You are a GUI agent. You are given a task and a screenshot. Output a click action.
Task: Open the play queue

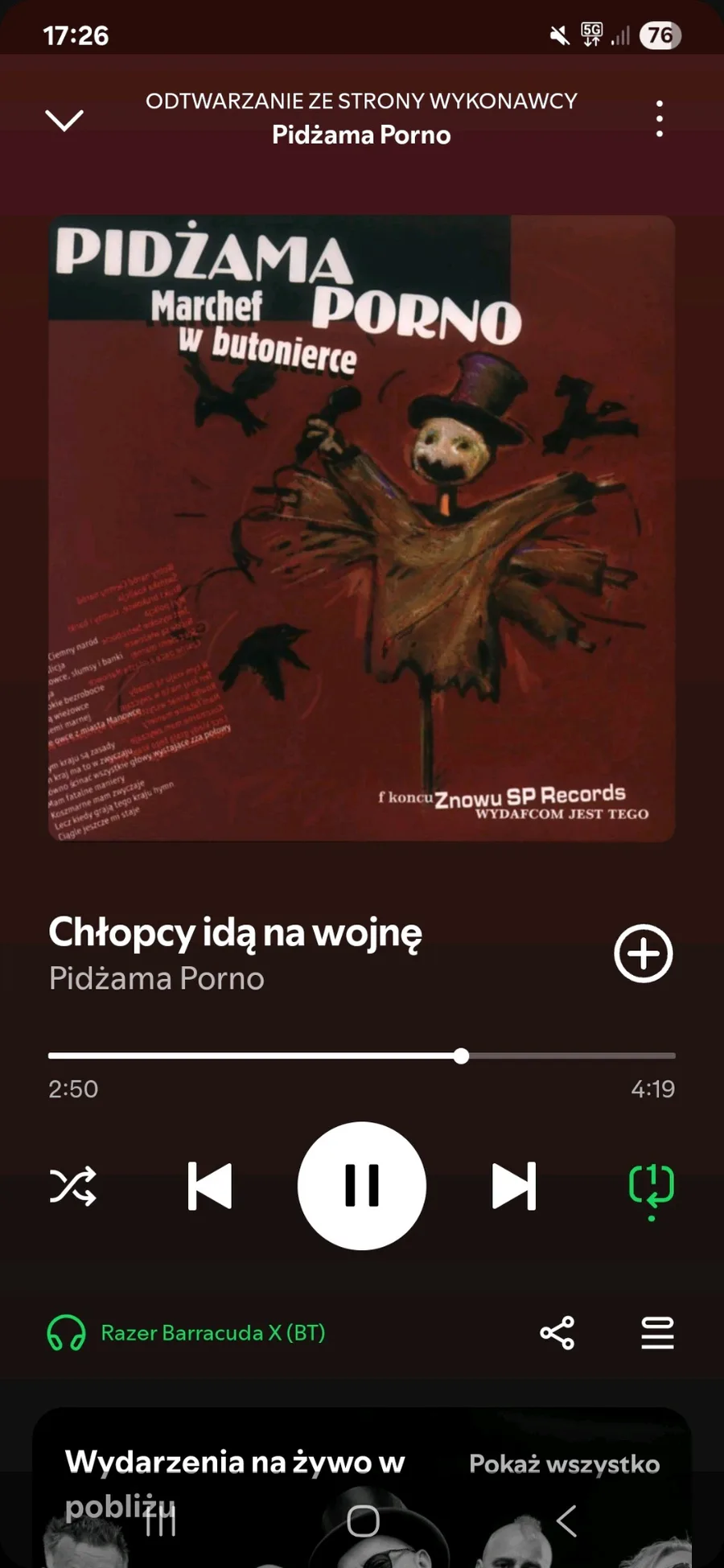click(657, 1333)
